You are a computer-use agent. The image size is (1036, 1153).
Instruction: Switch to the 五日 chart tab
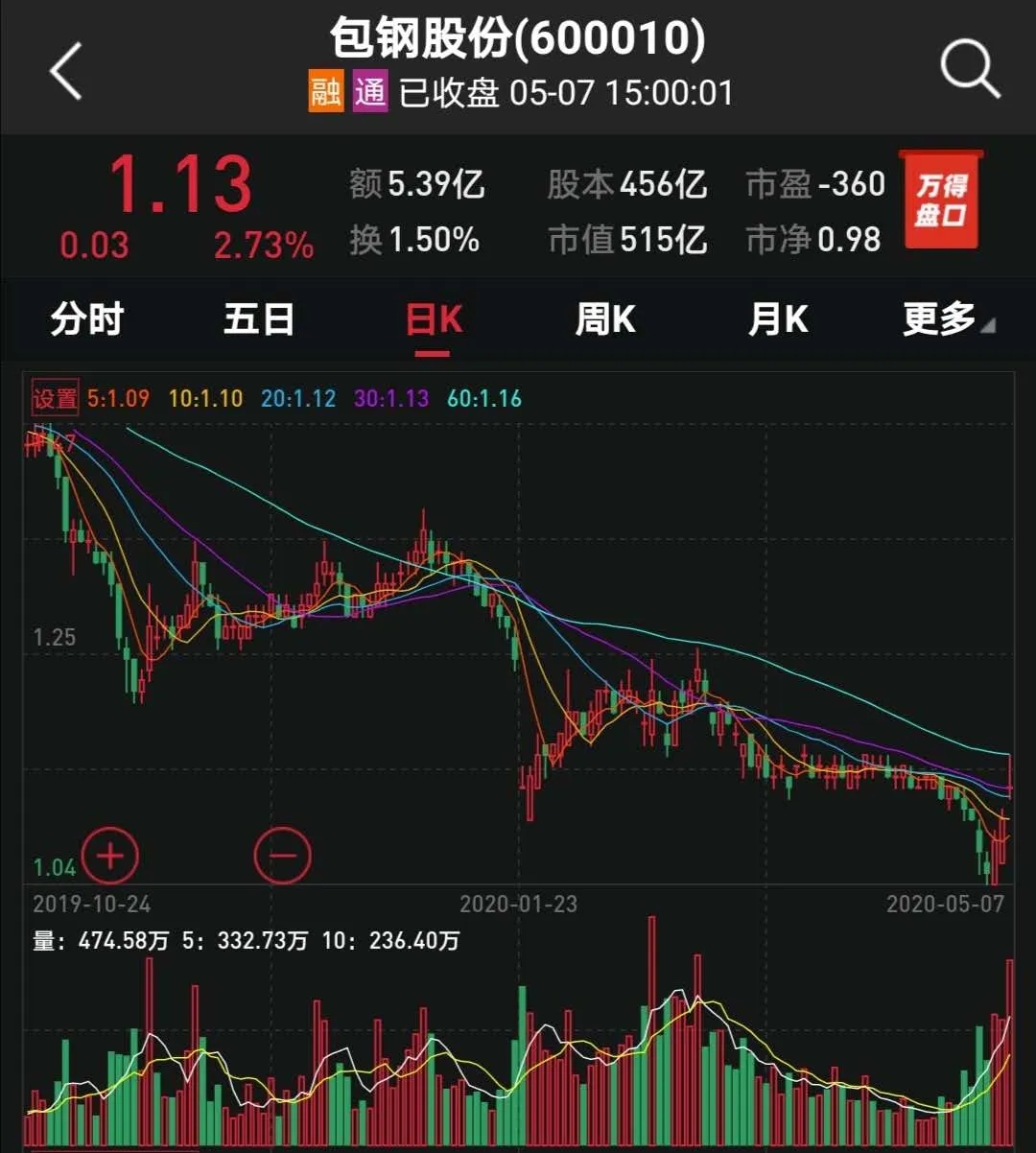click(x=259, y=318)
